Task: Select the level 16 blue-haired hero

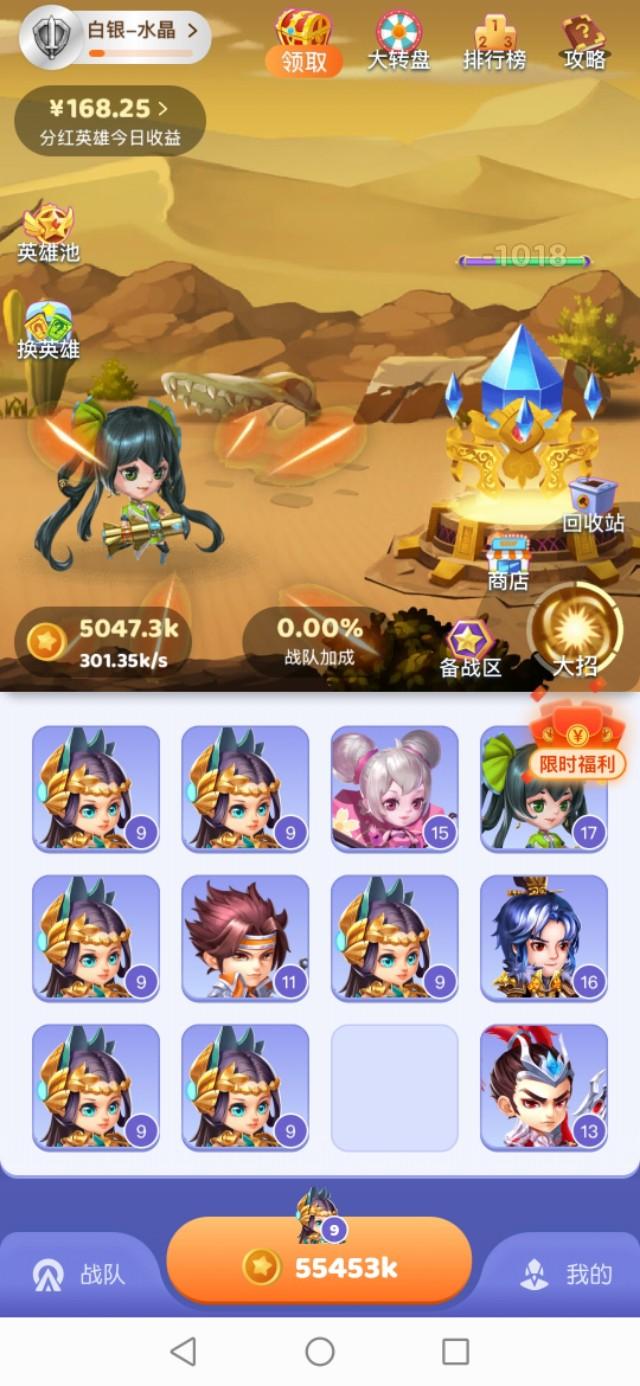Action: point(543,938)
